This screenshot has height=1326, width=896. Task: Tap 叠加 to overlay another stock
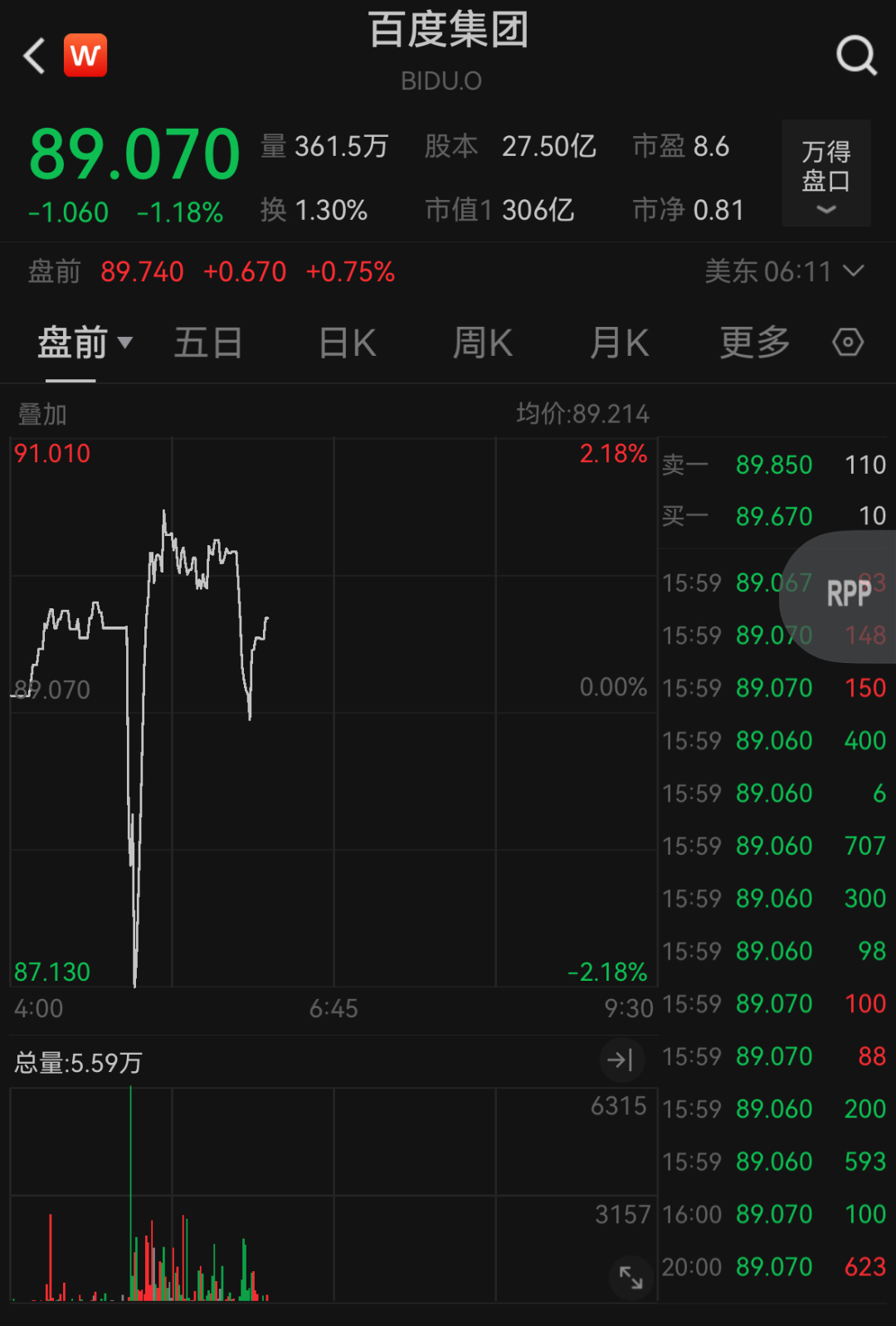click(42, 413)
